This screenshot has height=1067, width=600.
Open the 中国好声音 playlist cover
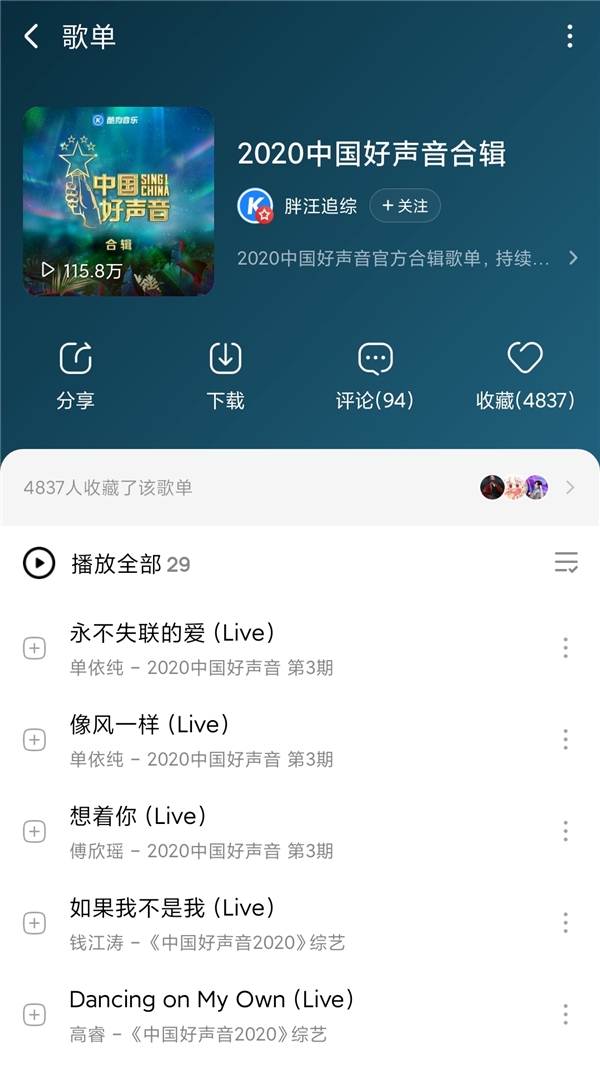118,201
